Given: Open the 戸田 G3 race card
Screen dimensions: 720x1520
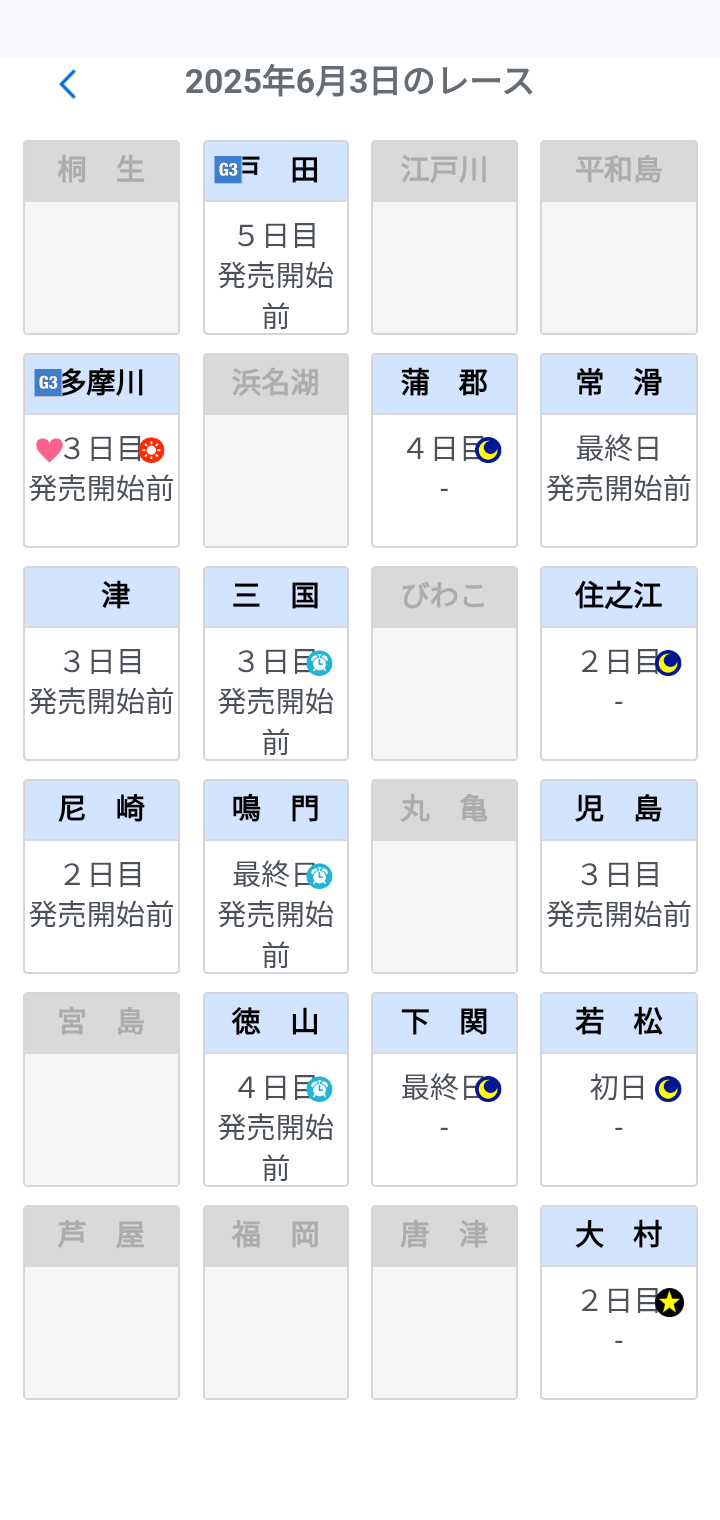Looking at the screenshot, I should (x=276, y=238).
